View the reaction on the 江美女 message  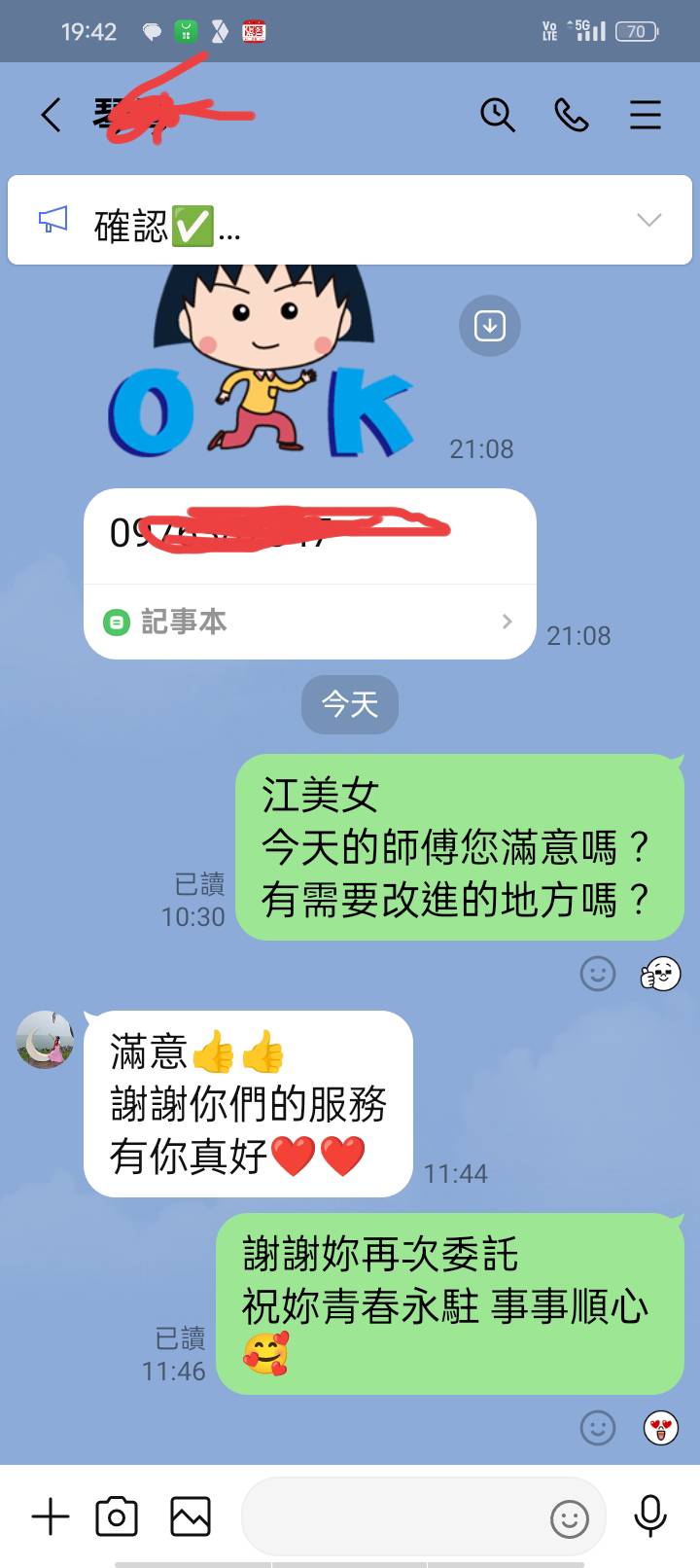click(x=661, y=973)
